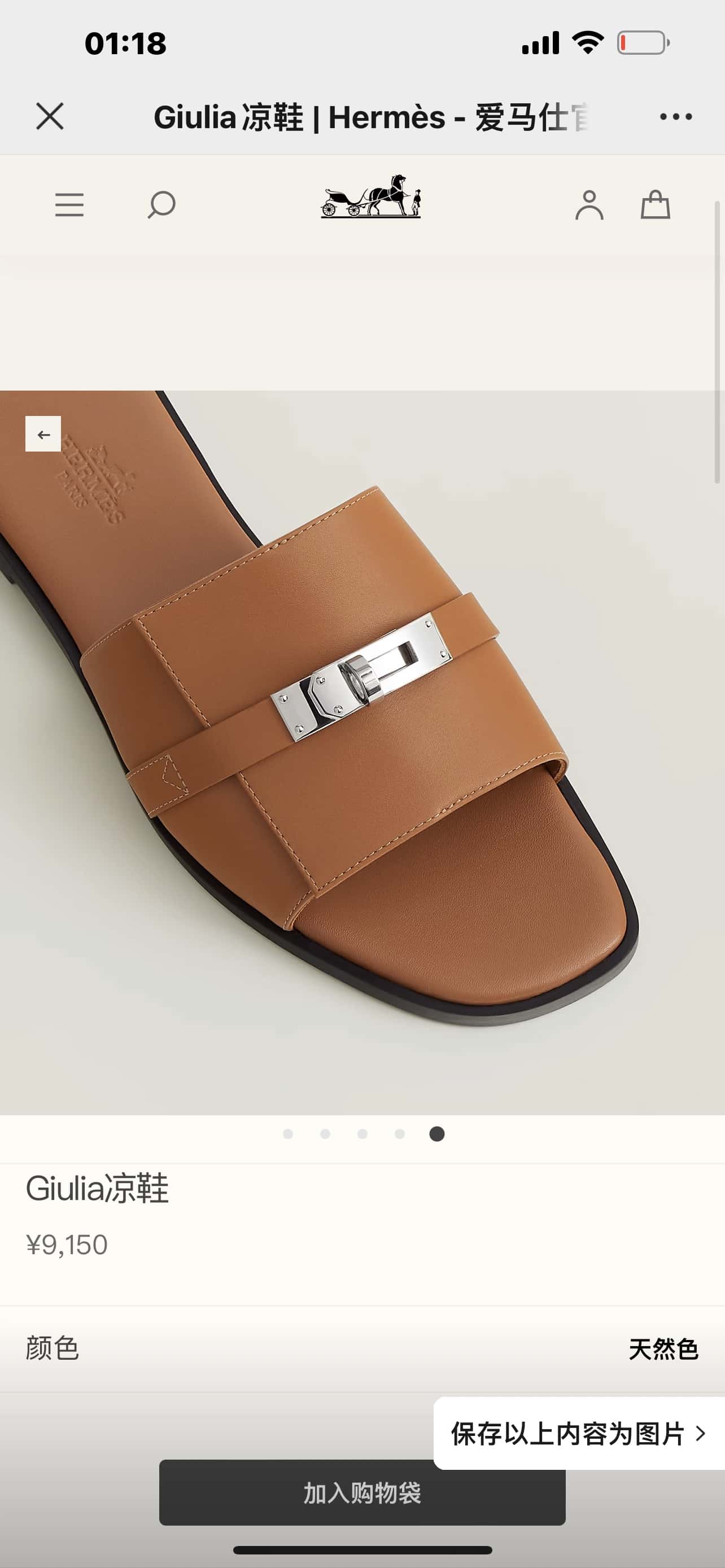
Task: Jump to the first image dot
Action: pyautogui.click(x=288, y=1133)
